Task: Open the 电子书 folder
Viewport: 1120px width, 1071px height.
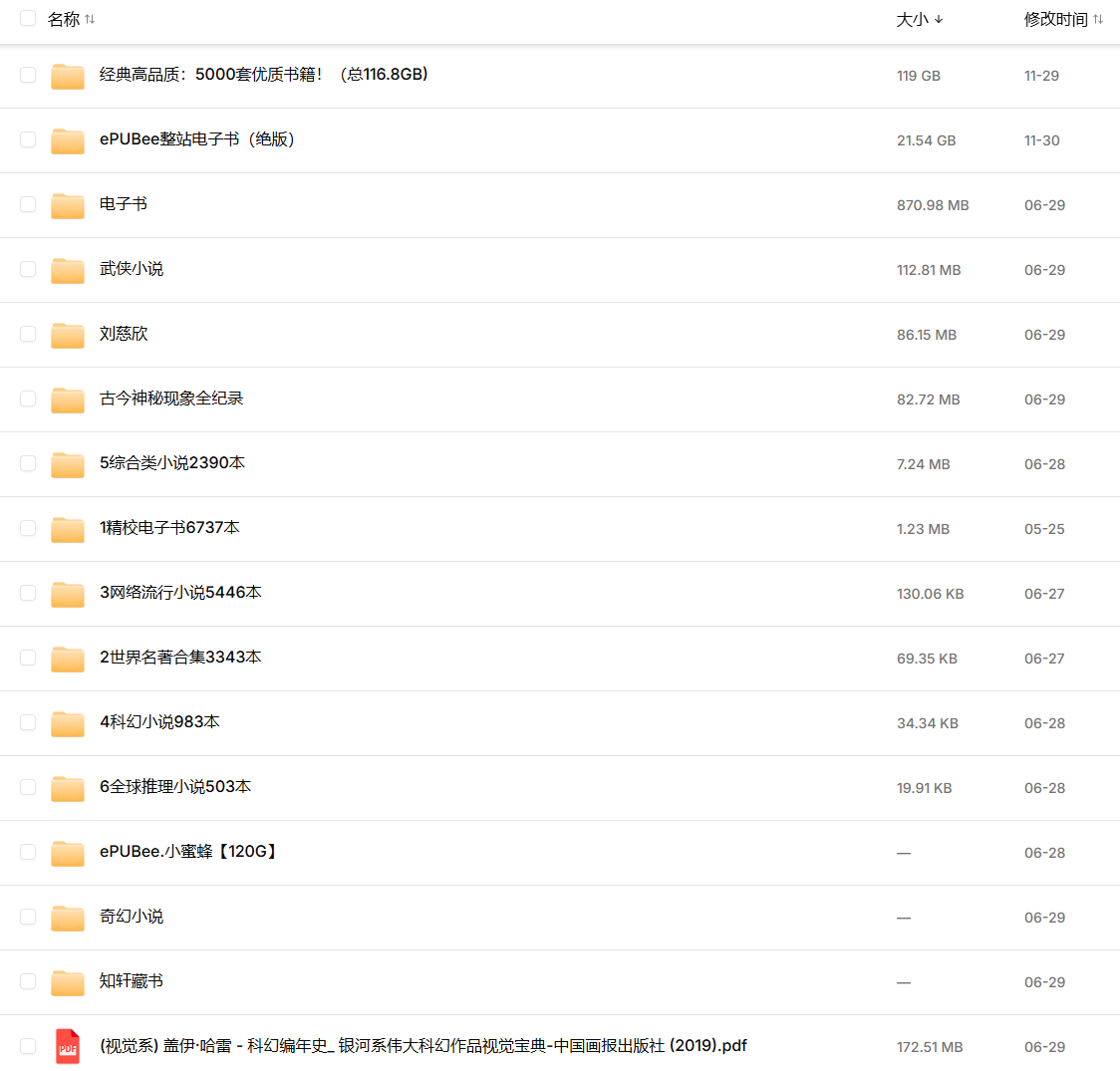Action: (x=124, y=204)
